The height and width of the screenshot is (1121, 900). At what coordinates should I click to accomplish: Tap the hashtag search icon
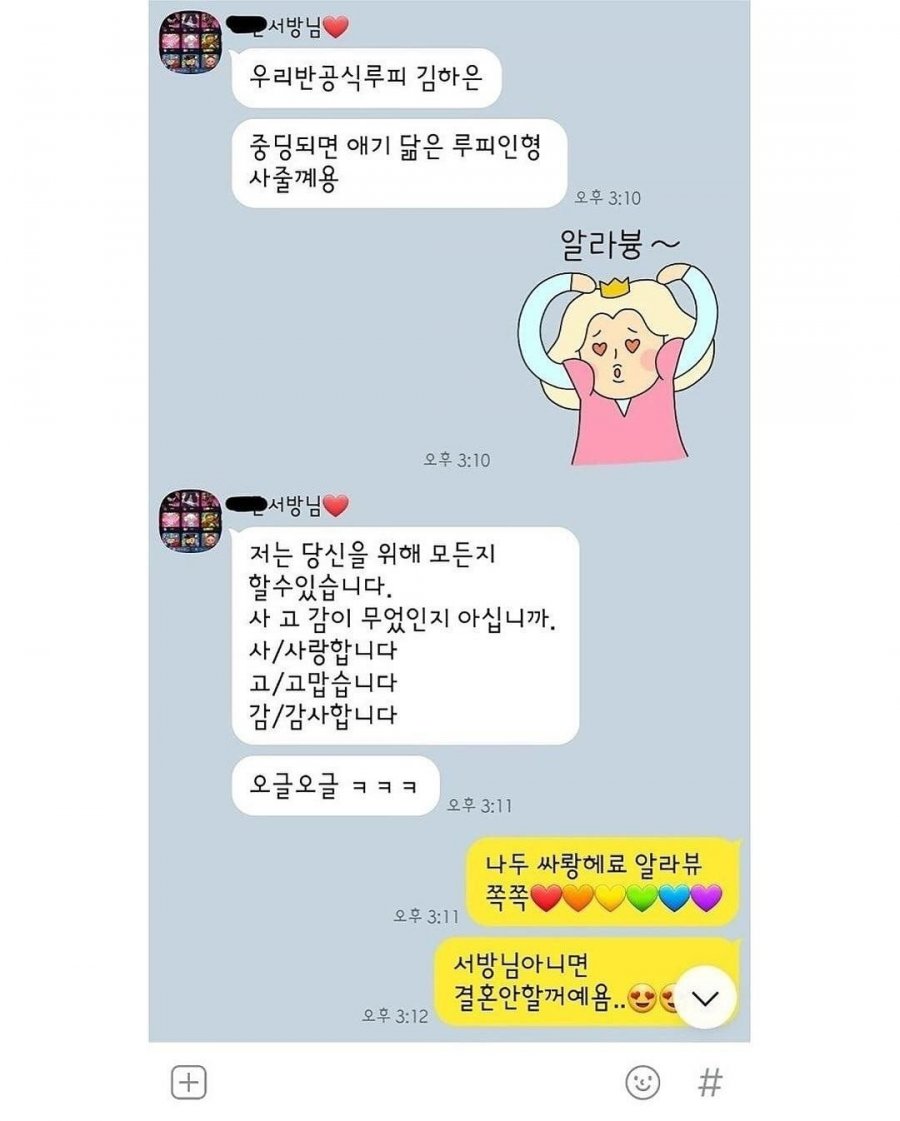click(x=710, y=1082)
